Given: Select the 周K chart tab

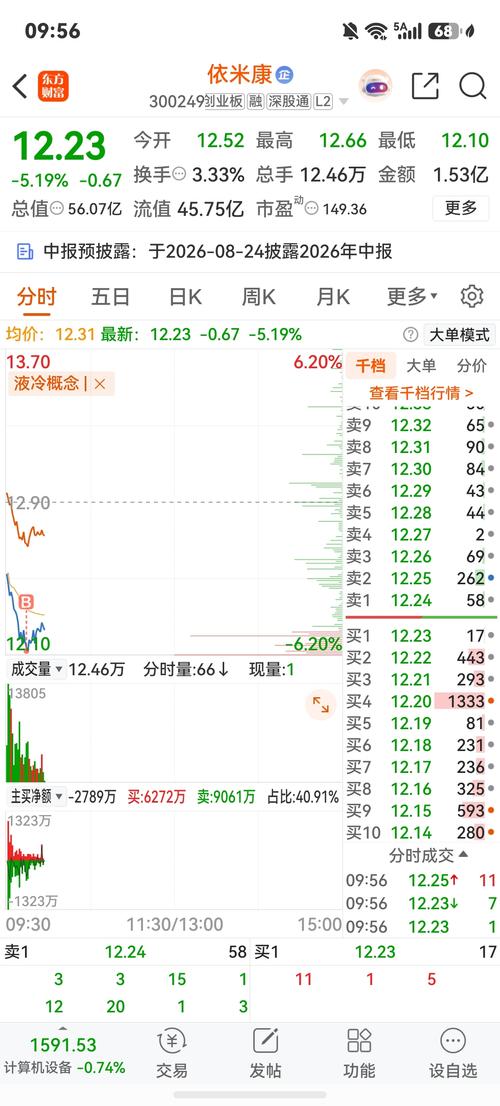Looking at the screenshot, I should pyautogui.click(x=259, y=297).
